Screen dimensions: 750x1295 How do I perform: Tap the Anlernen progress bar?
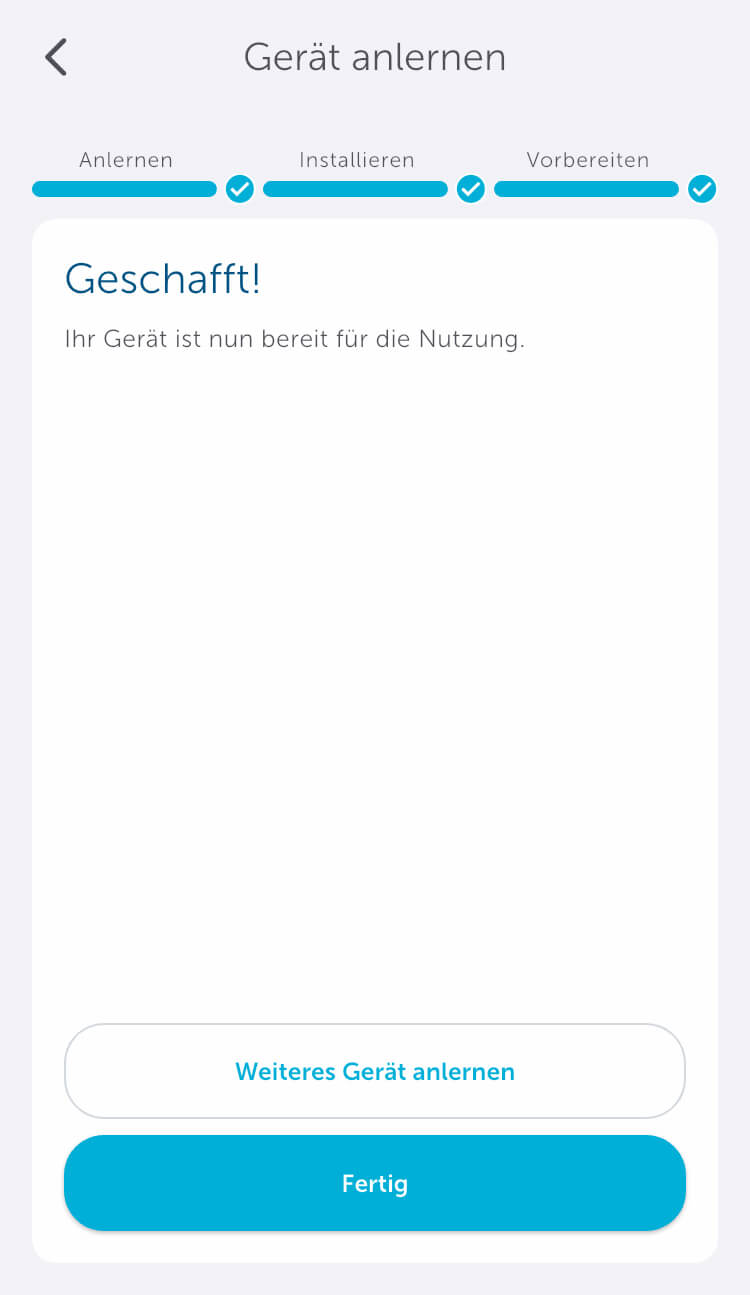124,189
